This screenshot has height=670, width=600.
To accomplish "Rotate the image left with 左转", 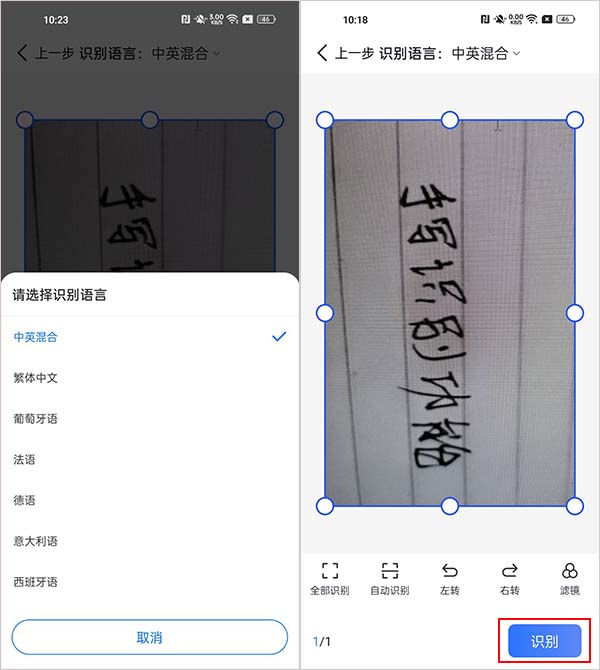I will [x=450, y=579].
